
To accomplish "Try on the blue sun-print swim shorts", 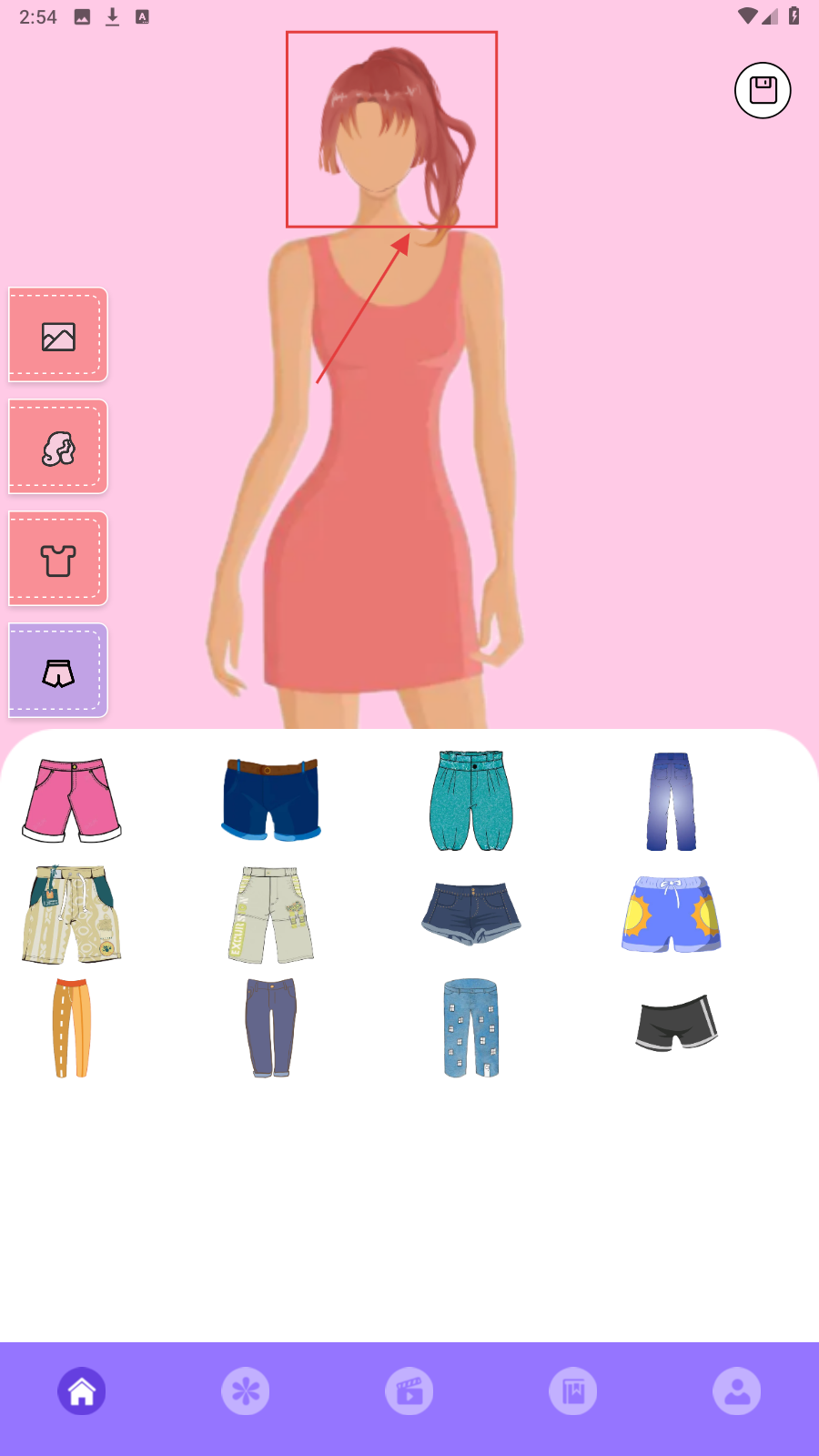I will (672, 915).
